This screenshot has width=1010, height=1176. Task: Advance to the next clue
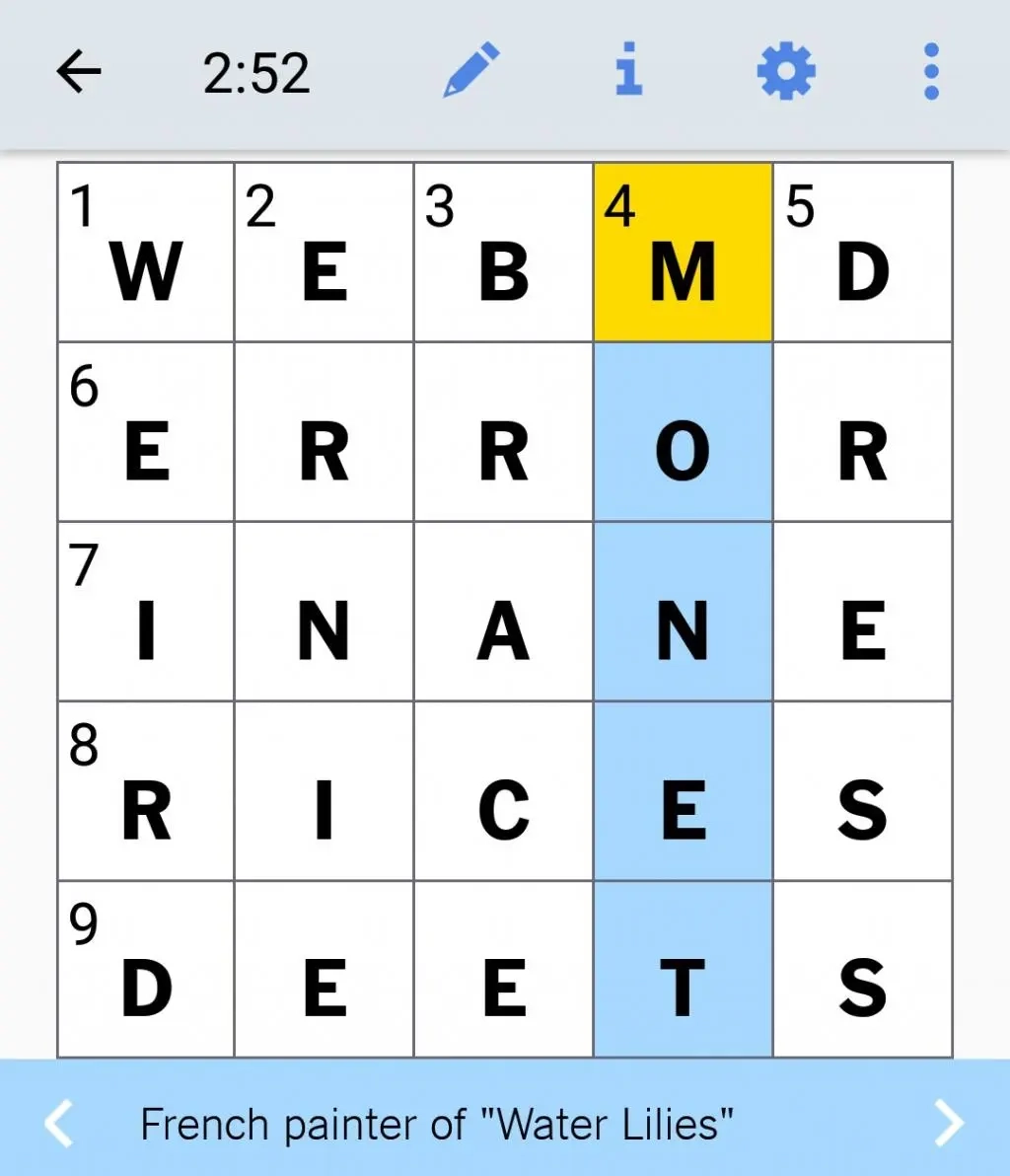click(949, 1123)
